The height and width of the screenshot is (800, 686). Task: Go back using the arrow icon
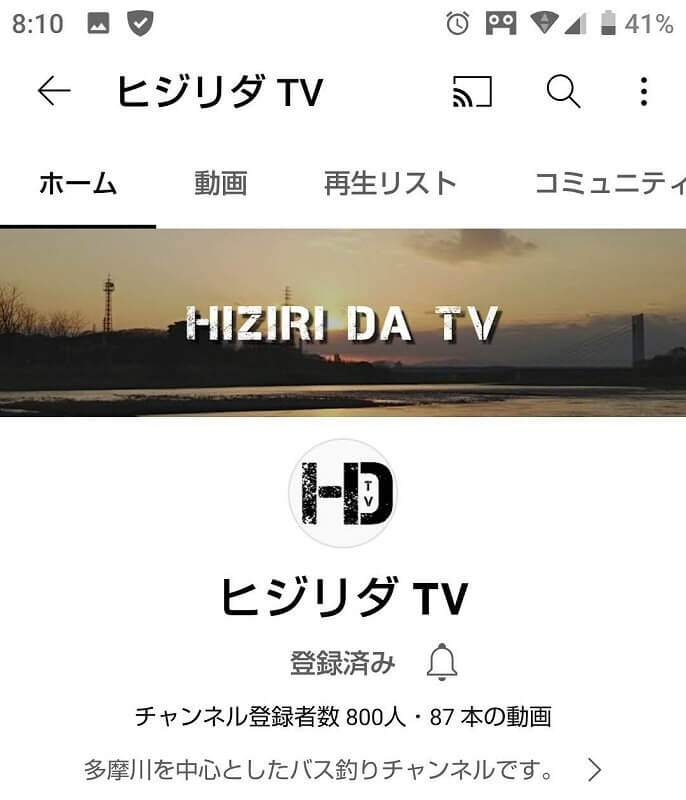click(54, 92)
